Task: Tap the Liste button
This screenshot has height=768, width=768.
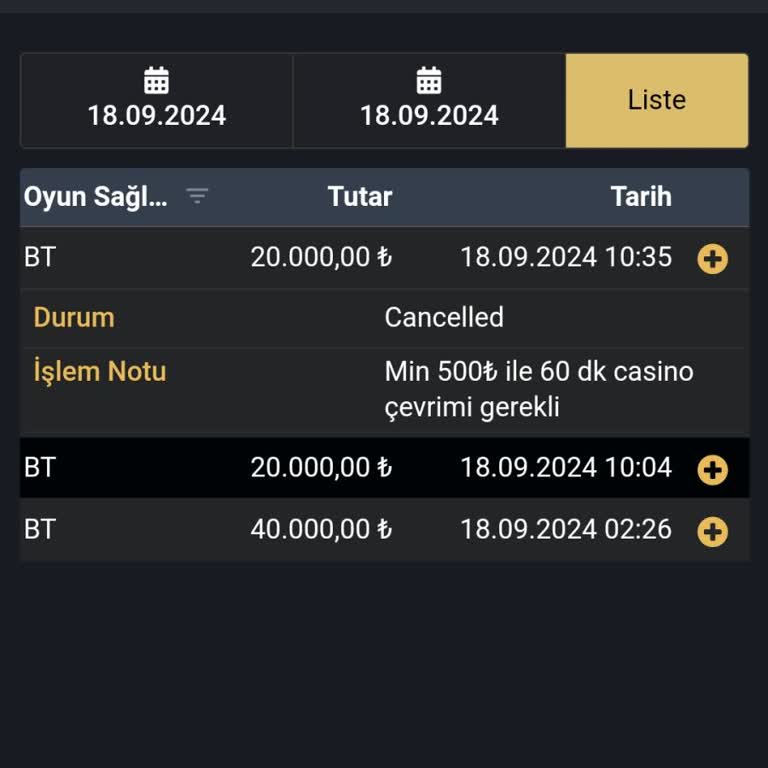Action: pos(656,100)
